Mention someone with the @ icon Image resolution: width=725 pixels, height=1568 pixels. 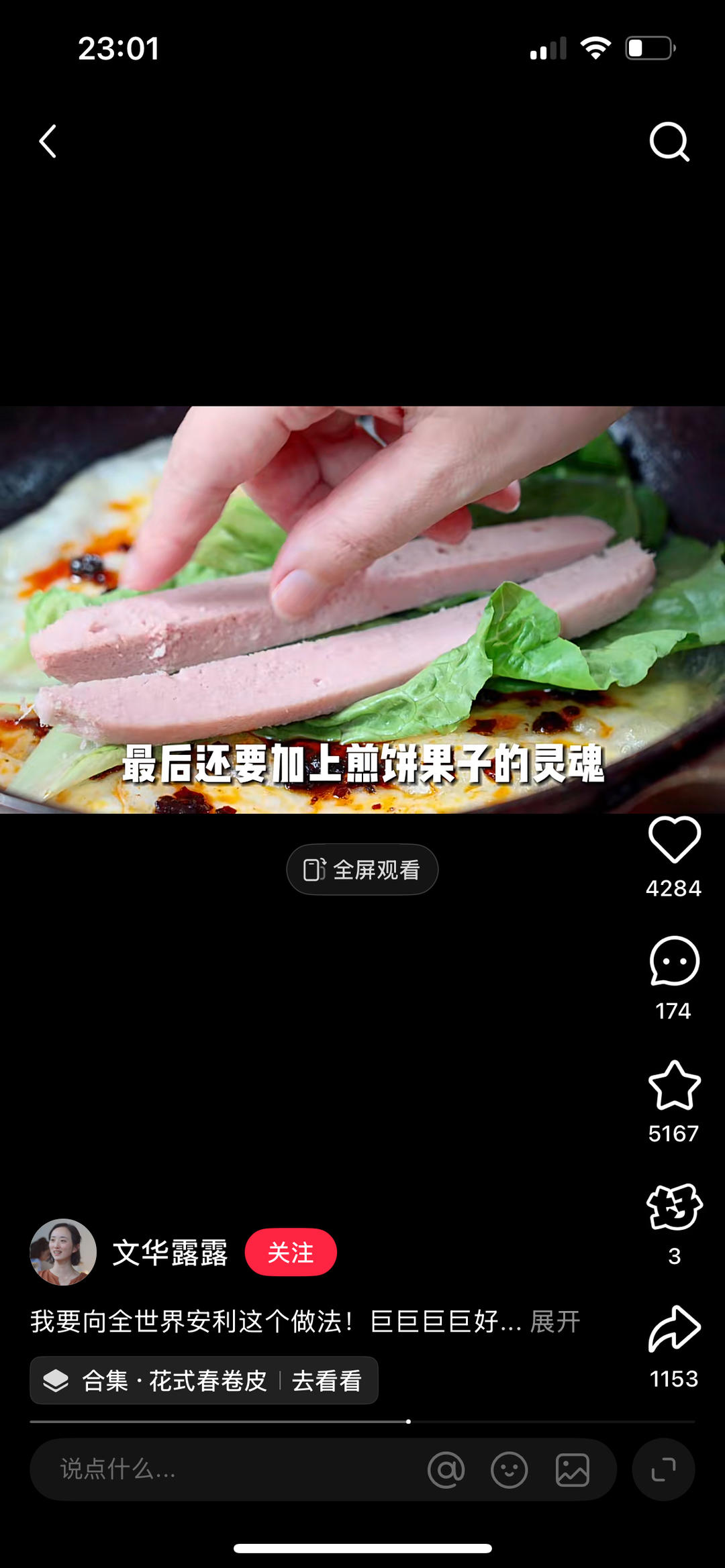[x=446, y=1470]
